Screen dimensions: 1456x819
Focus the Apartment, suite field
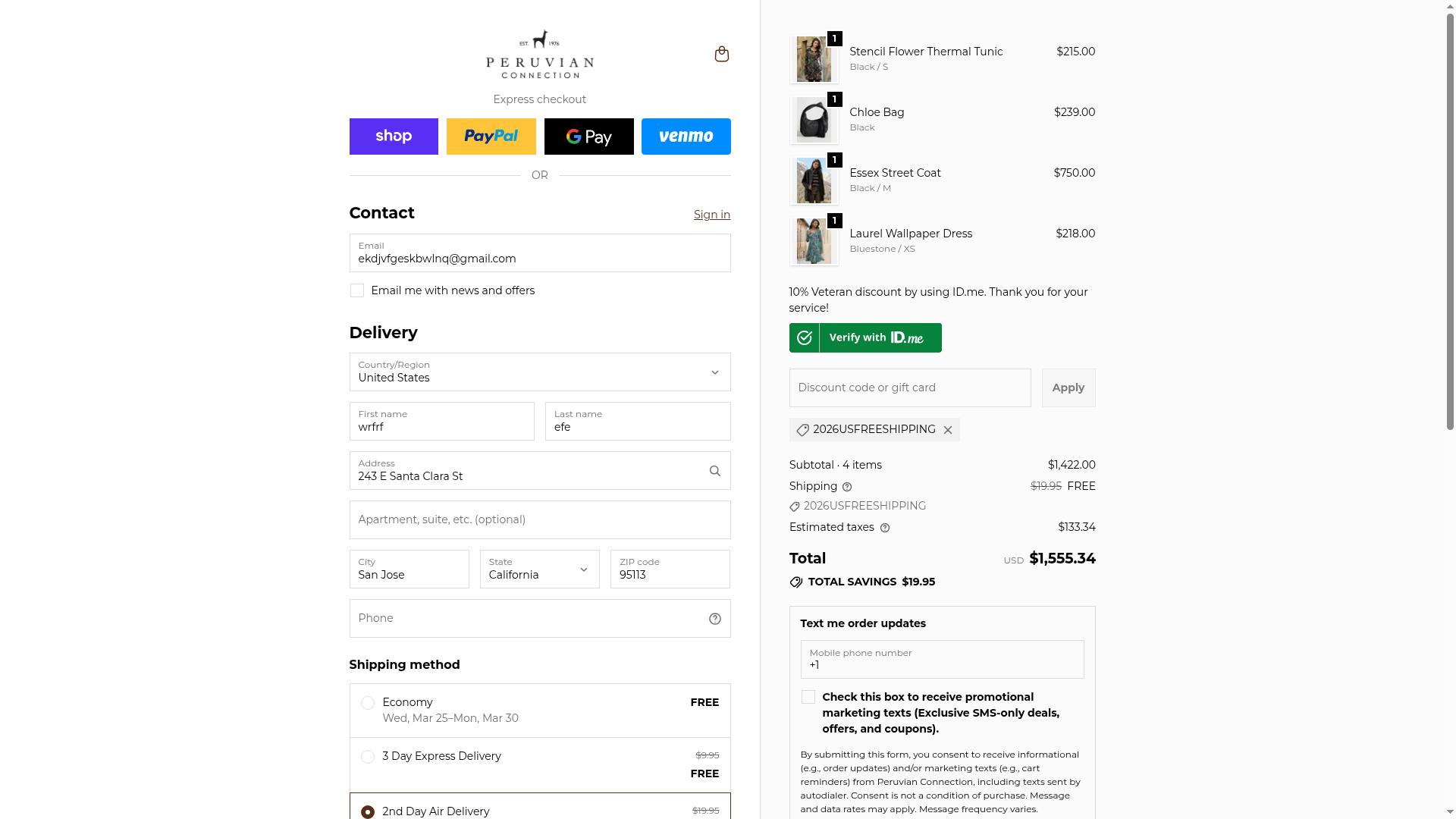[539, 520]
